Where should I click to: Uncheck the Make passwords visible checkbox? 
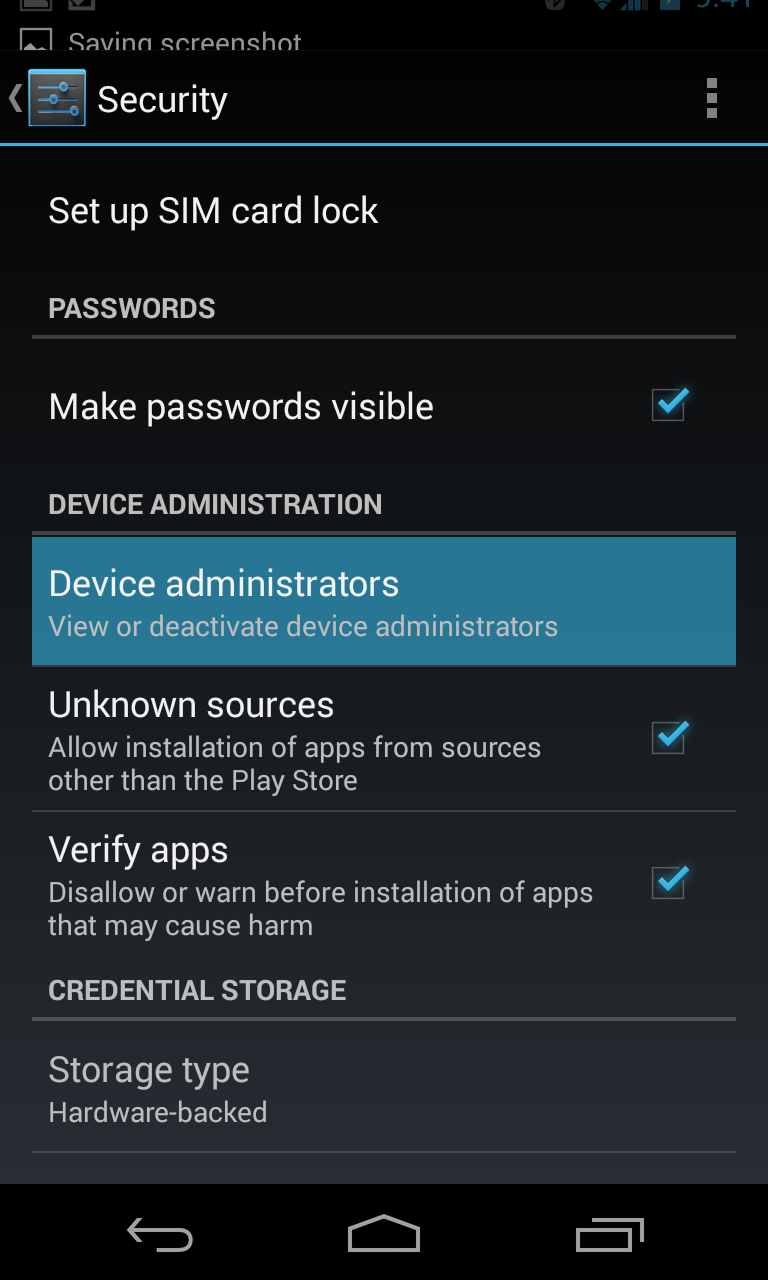point(669,405)
